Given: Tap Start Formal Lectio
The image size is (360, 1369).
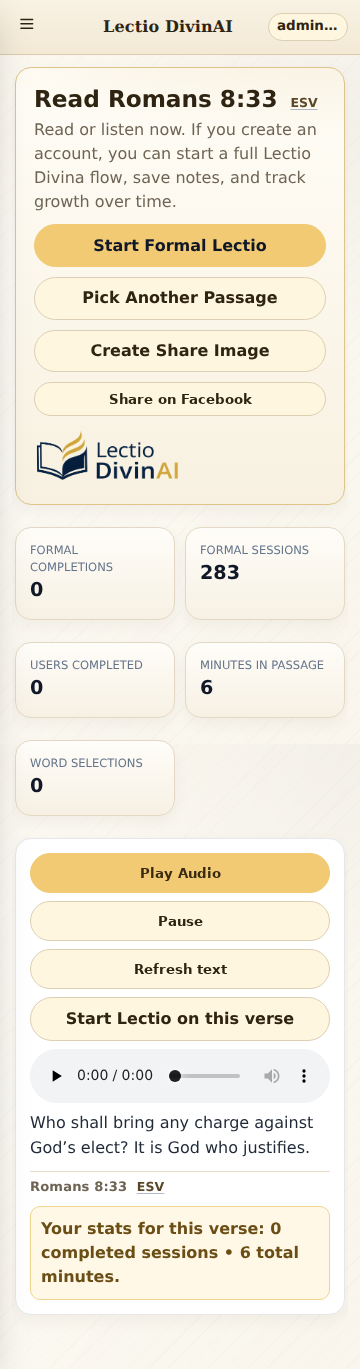Looking at the screenshot, I should pyautogui.click(x=180, y=246).
